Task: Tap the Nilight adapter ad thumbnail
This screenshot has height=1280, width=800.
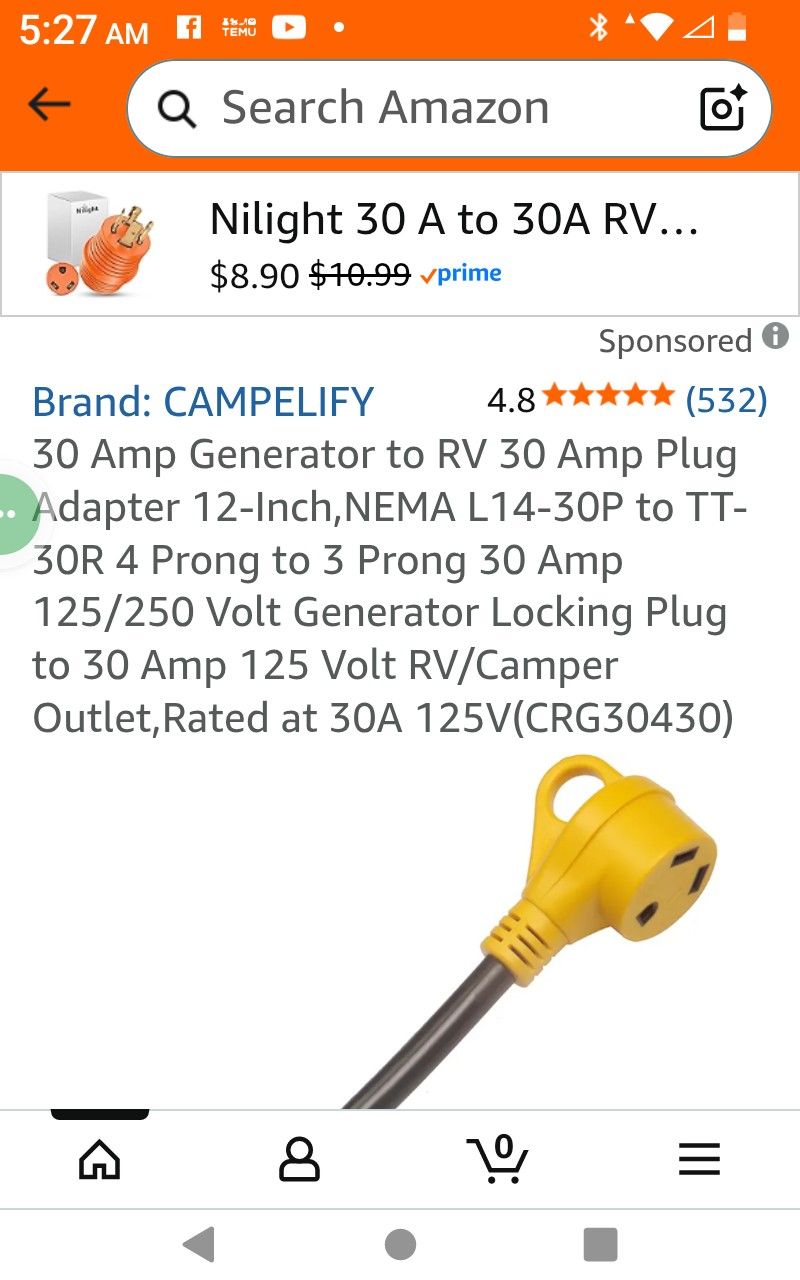Action: [95, 240]
